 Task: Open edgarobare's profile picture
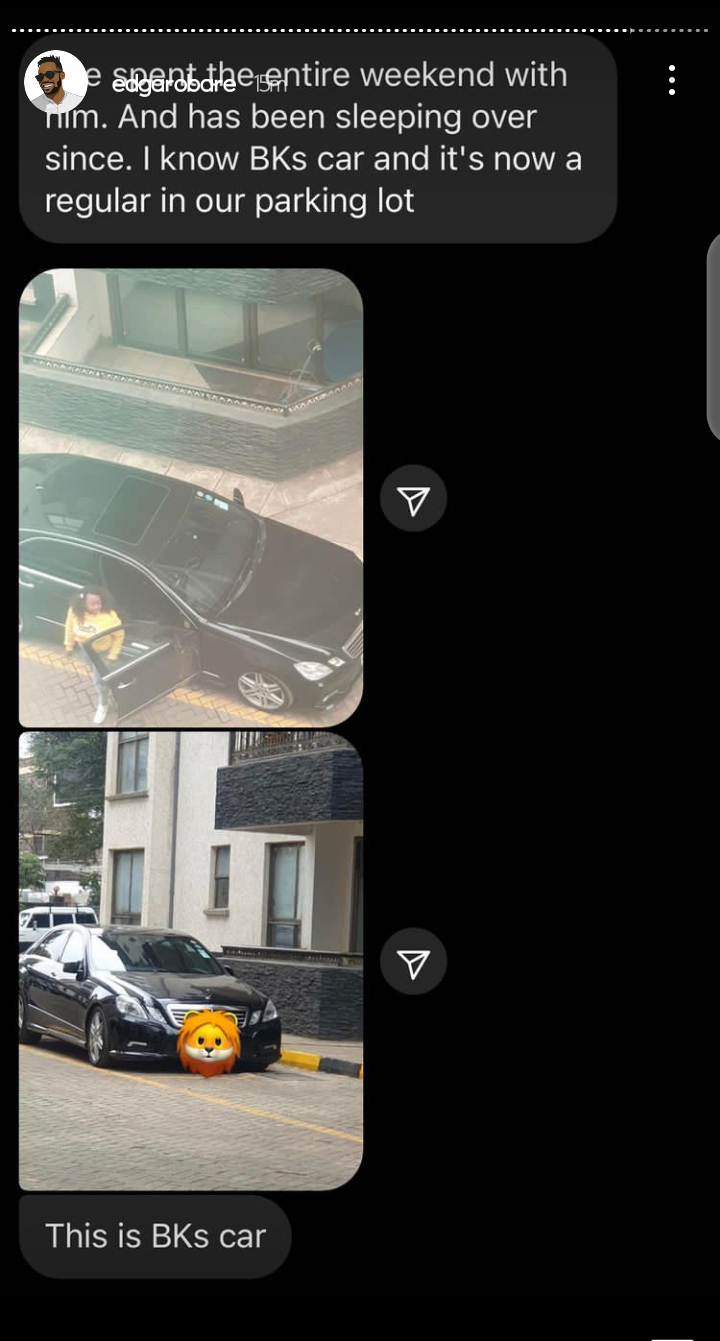(x=55, y=82)
